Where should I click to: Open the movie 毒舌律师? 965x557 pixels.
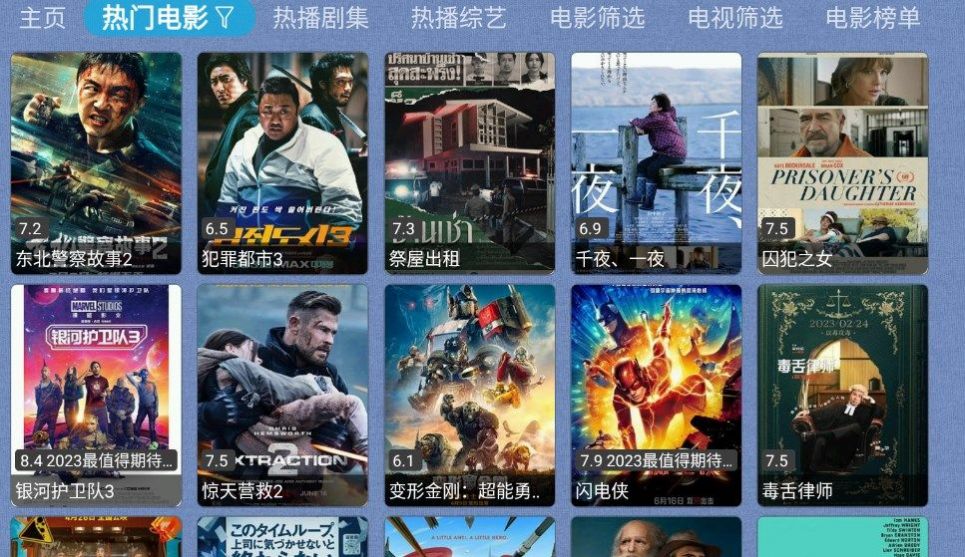[842, 395]
